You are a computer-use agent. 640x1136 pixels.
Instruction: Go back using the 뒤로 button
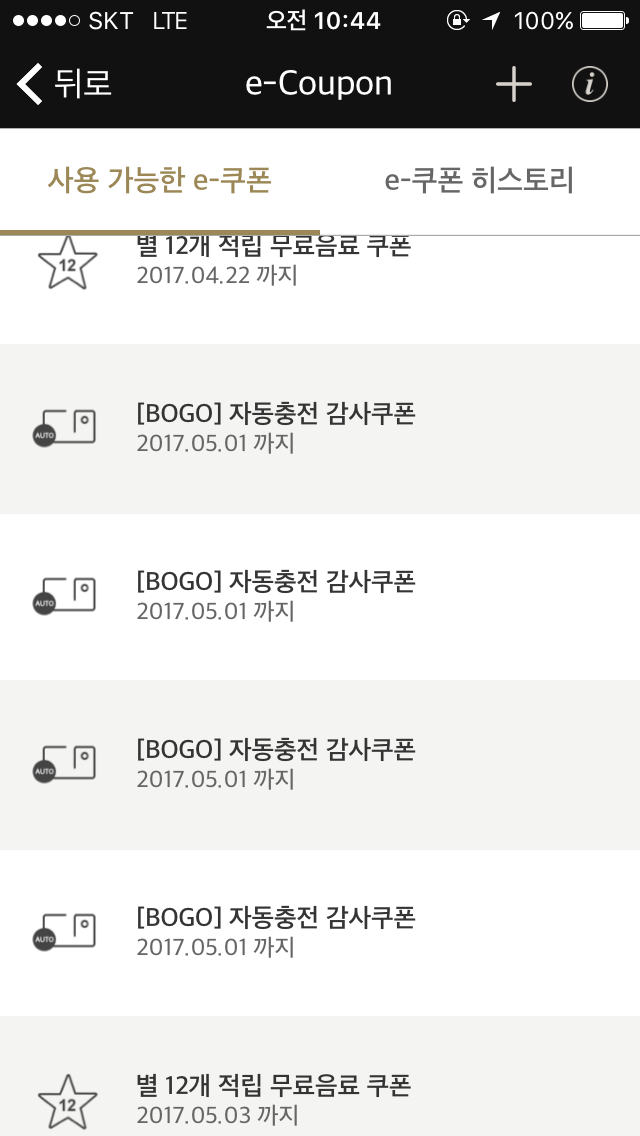coord(64,84)
